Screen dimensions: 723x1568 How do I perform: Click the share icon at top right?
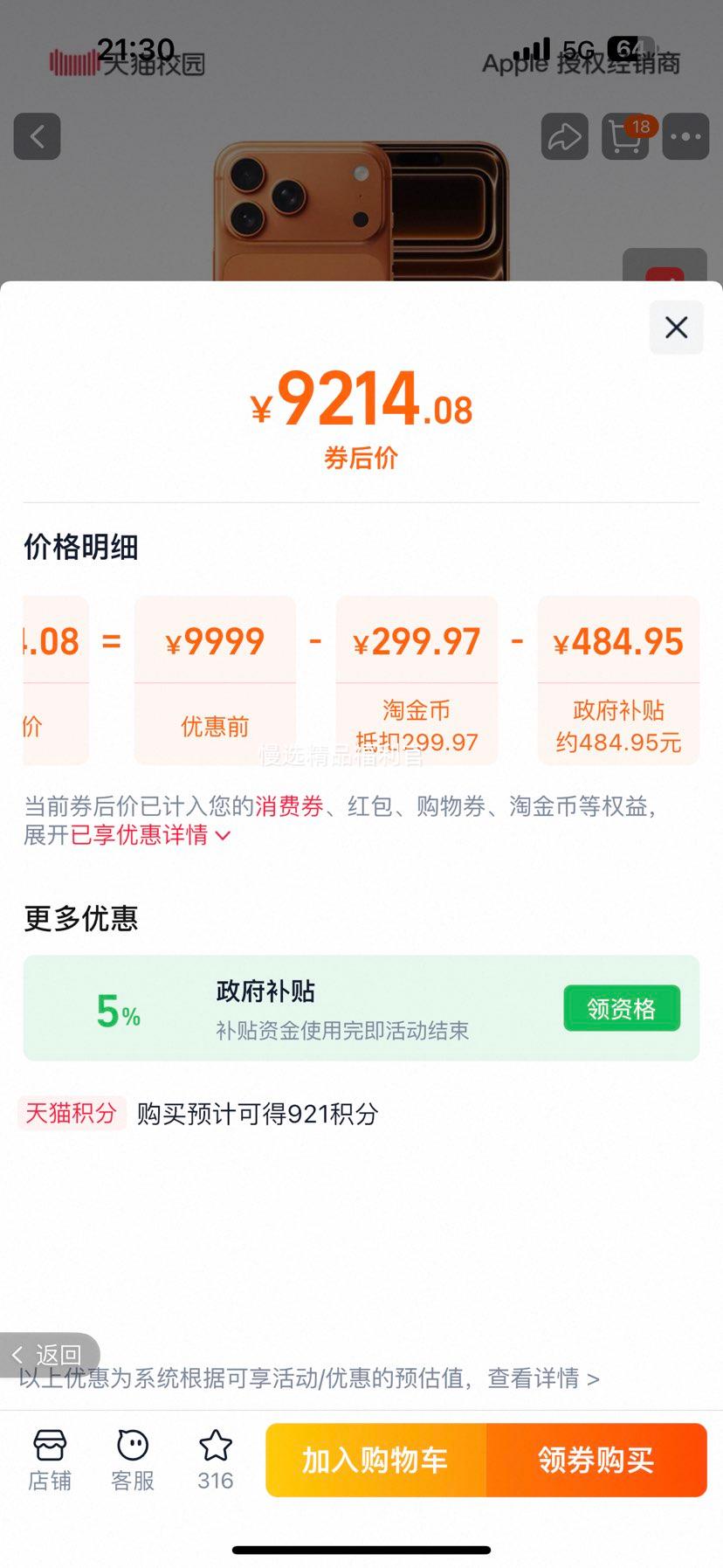tap(563, 137)
